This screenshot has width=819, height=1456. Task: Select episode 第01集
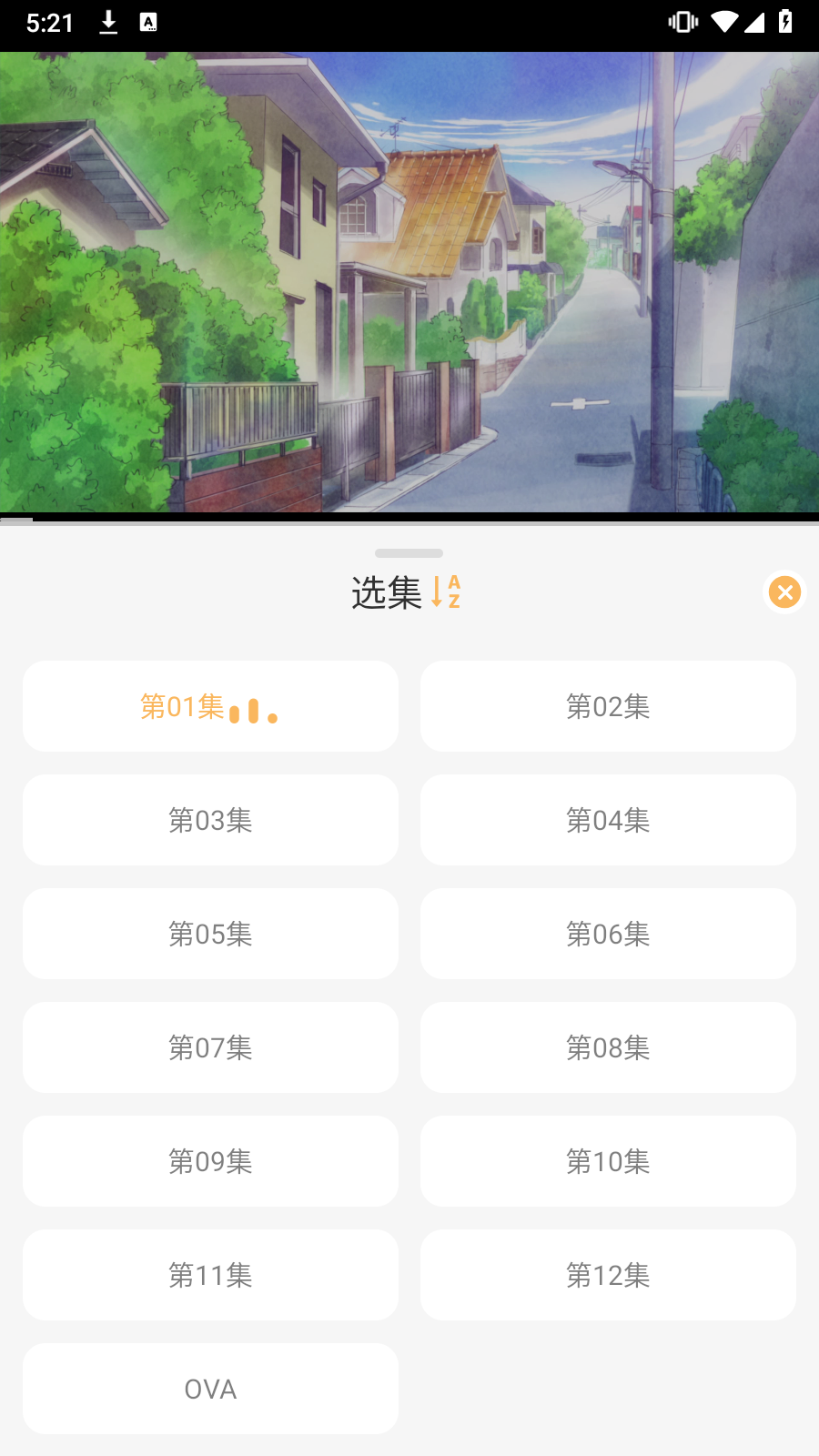tap(210, 706)
